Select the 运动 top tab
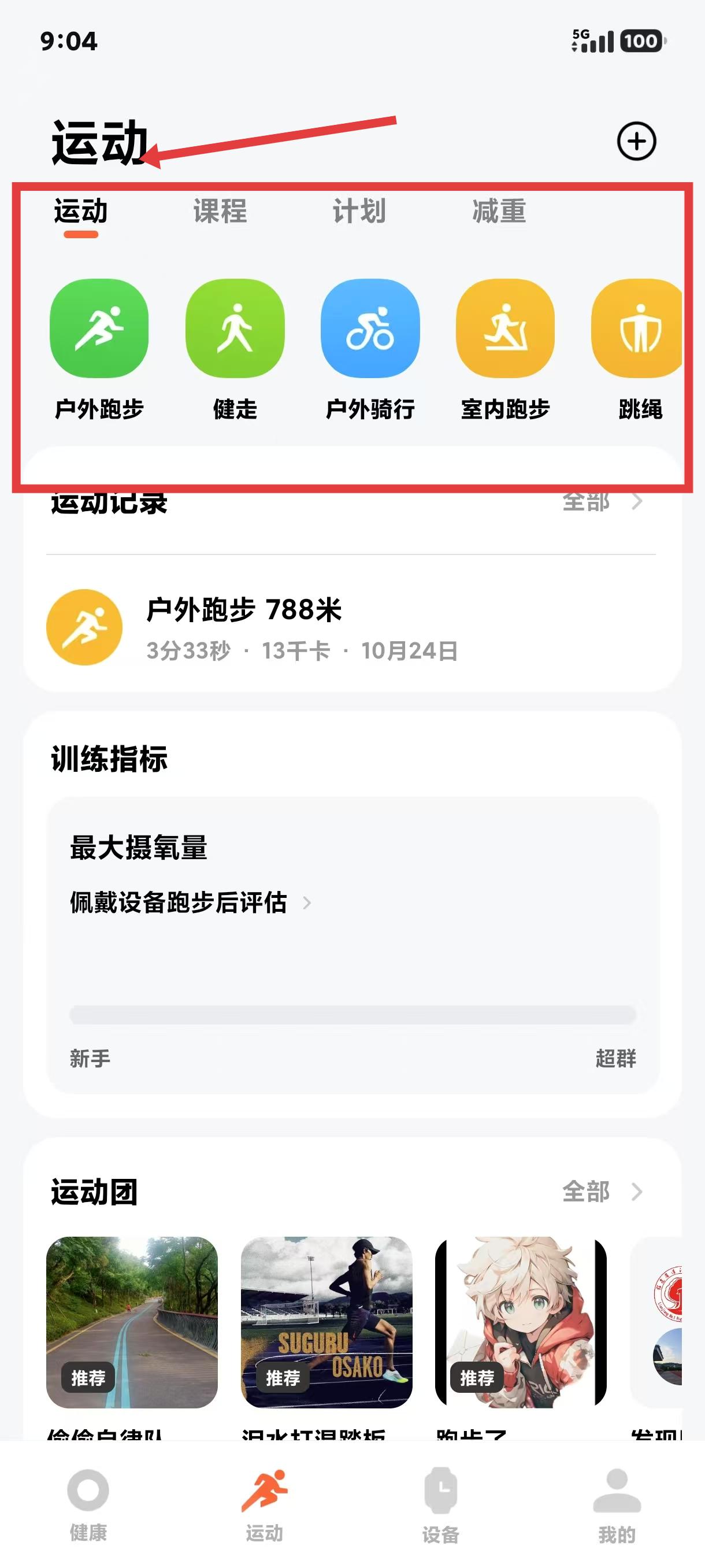 tap(81, 212)
